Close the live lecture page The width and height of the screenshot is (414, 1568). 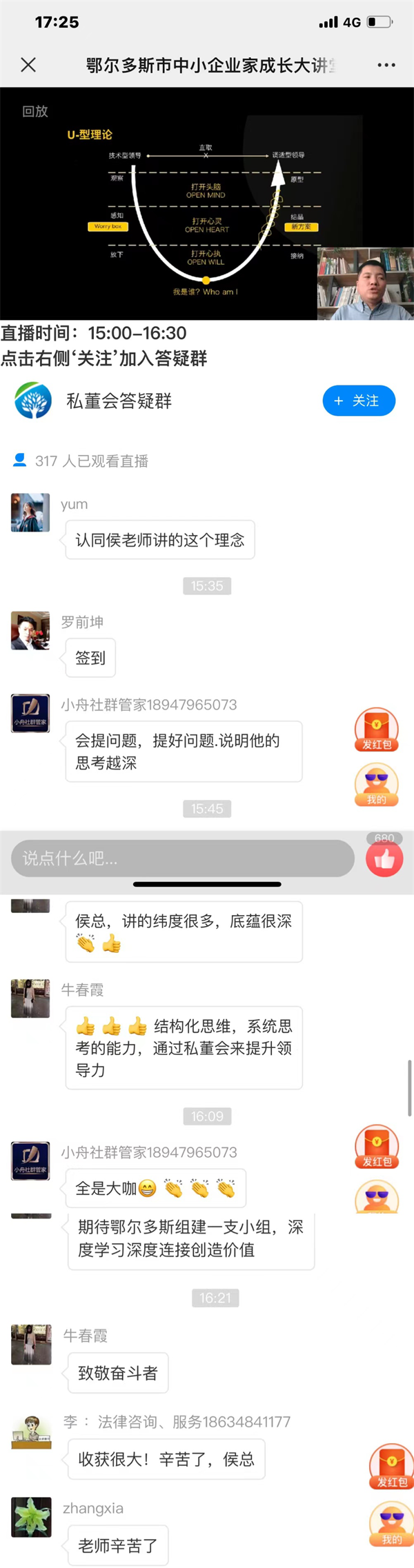[x=28, y=65]
